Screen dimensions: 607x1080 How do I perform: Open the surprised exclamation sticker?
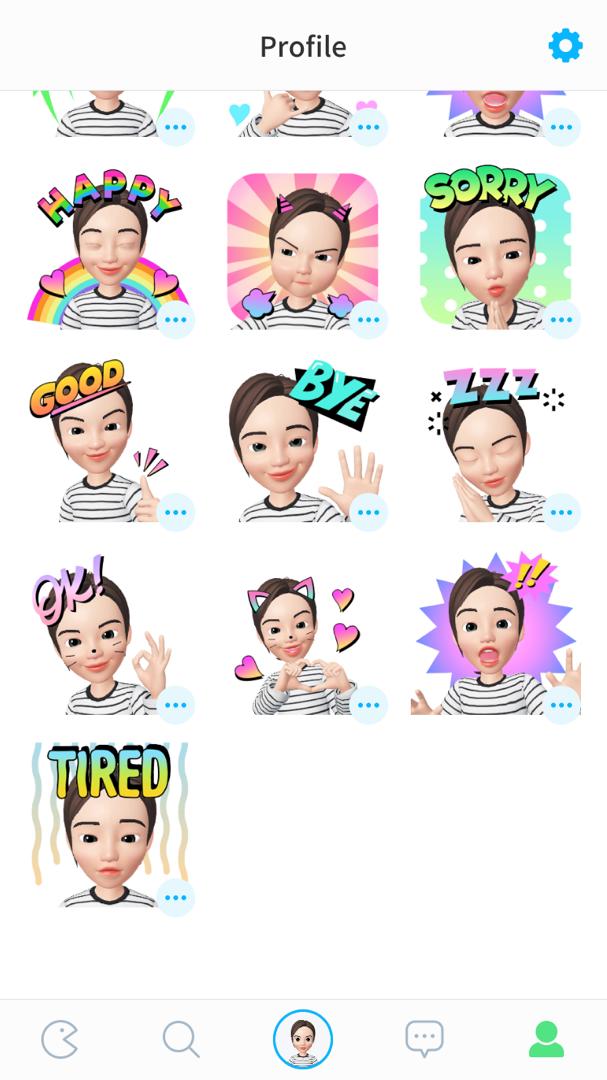[490, 635]
